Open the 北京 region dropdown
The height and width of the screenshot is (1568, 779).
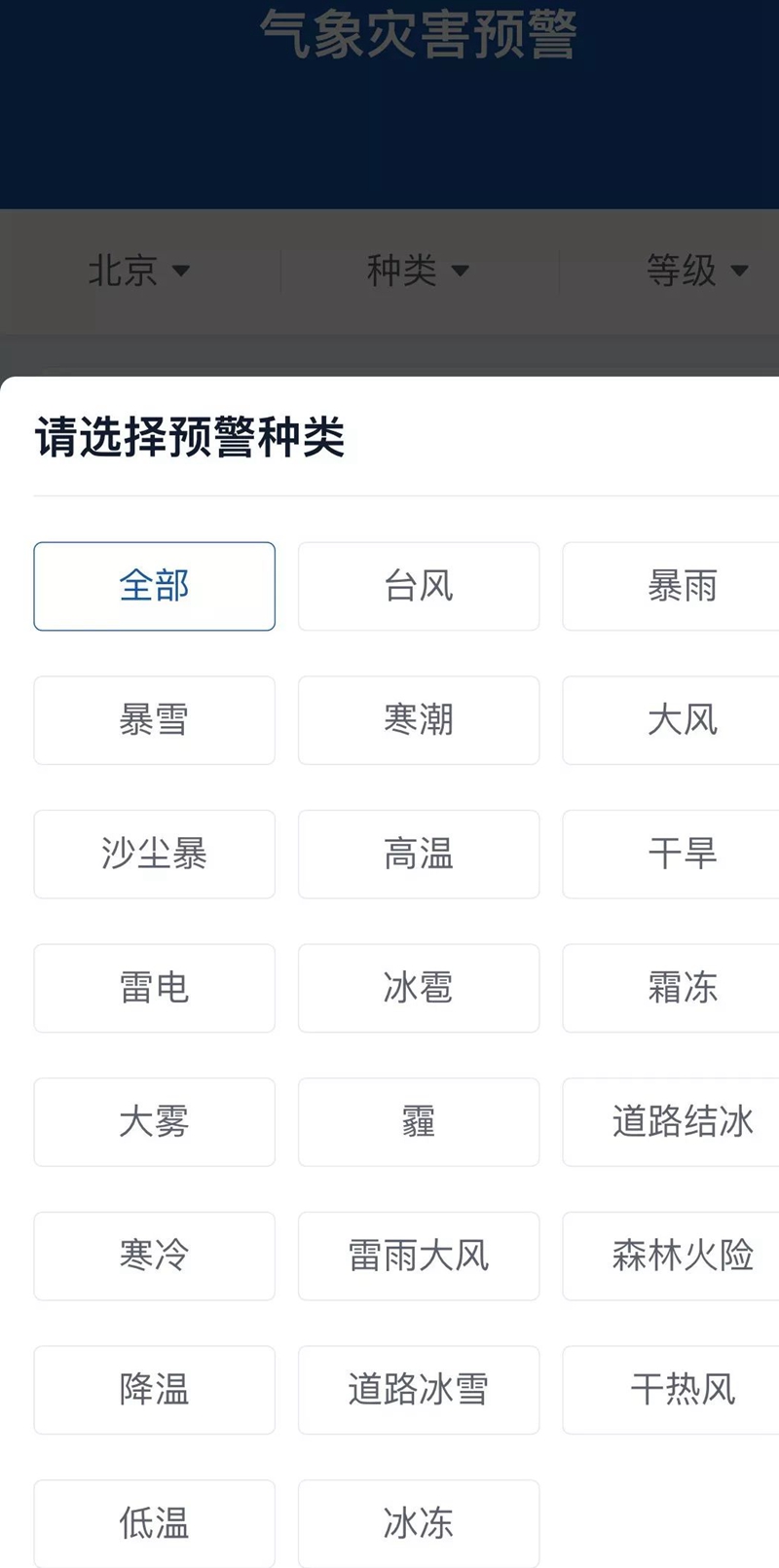pos(138,271)
